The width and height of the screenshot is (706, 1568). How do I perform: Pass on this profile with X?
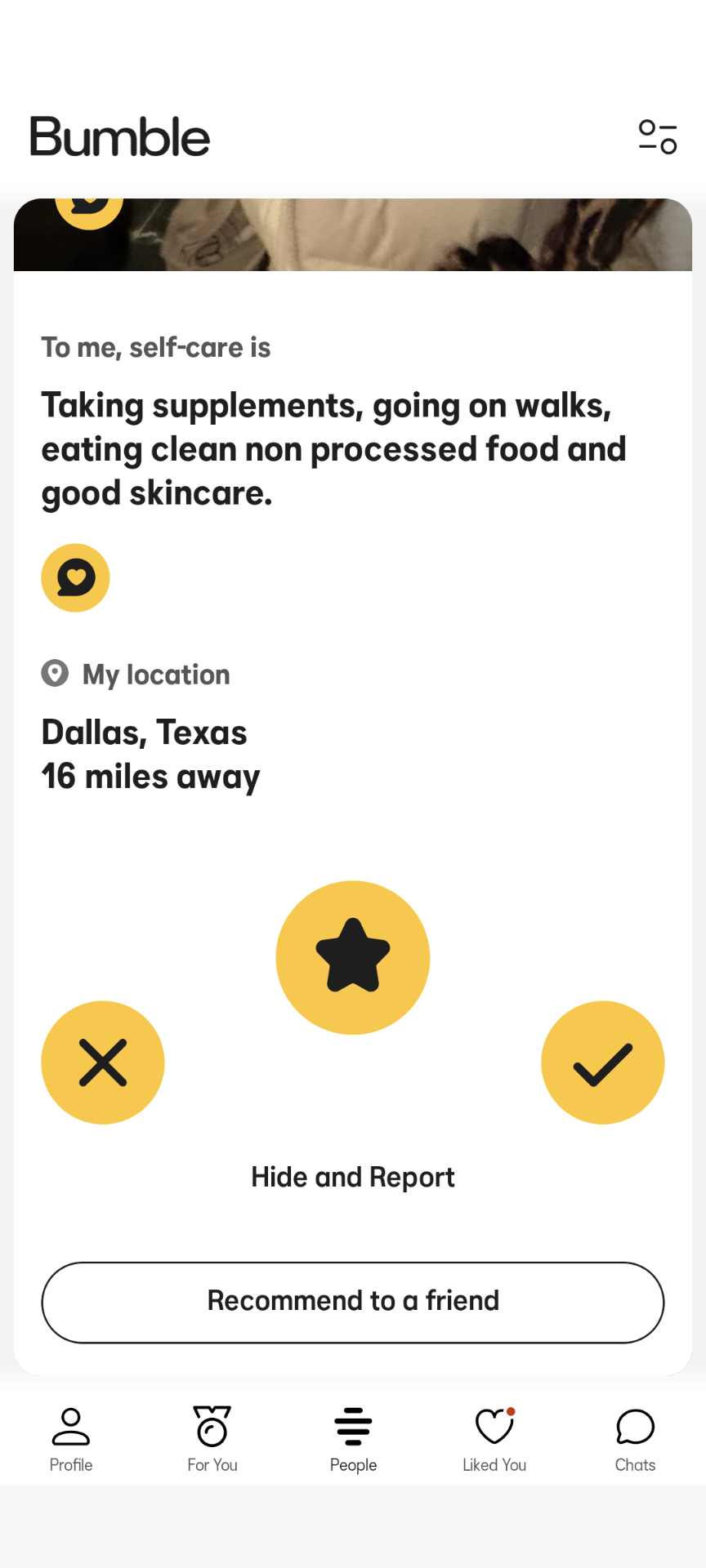tap(103, 1062)
